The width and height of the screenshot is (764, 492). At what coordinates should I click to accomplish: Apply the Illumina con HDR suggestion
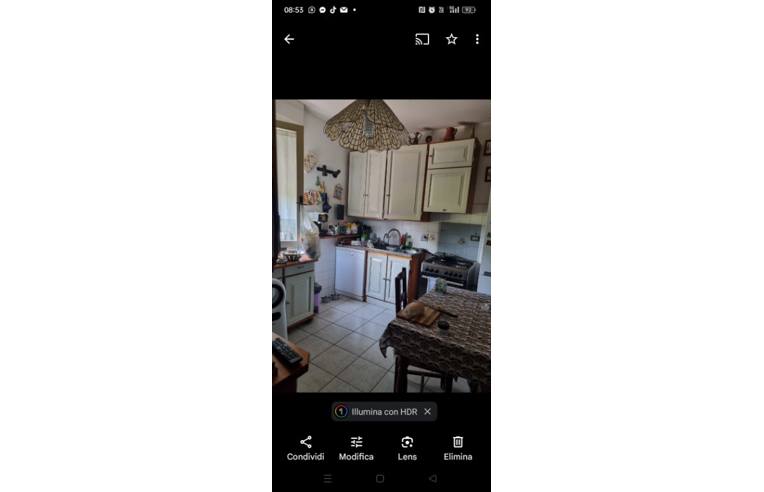[376, 411]
